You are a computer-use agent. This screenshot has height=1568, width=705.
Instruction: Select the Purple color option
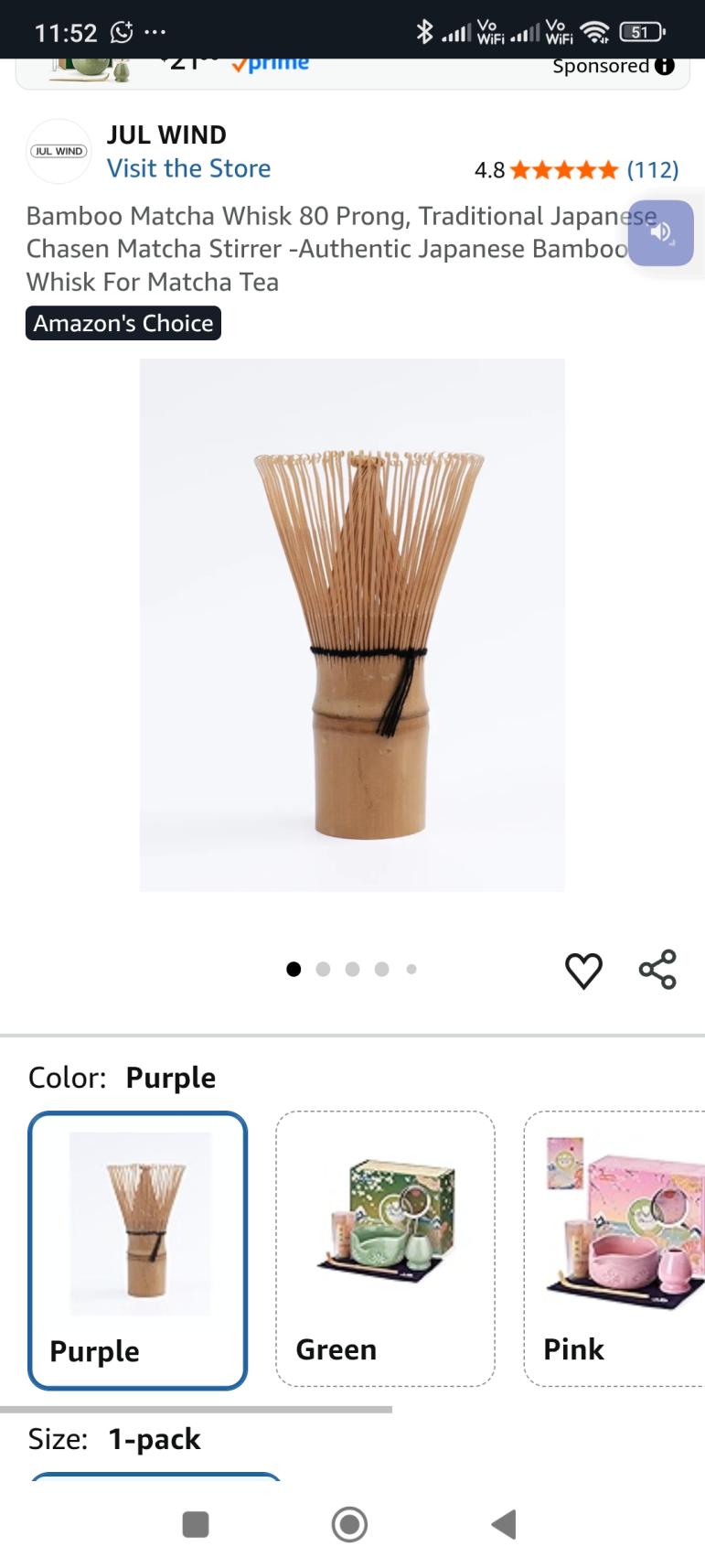tap(138, 1250)
